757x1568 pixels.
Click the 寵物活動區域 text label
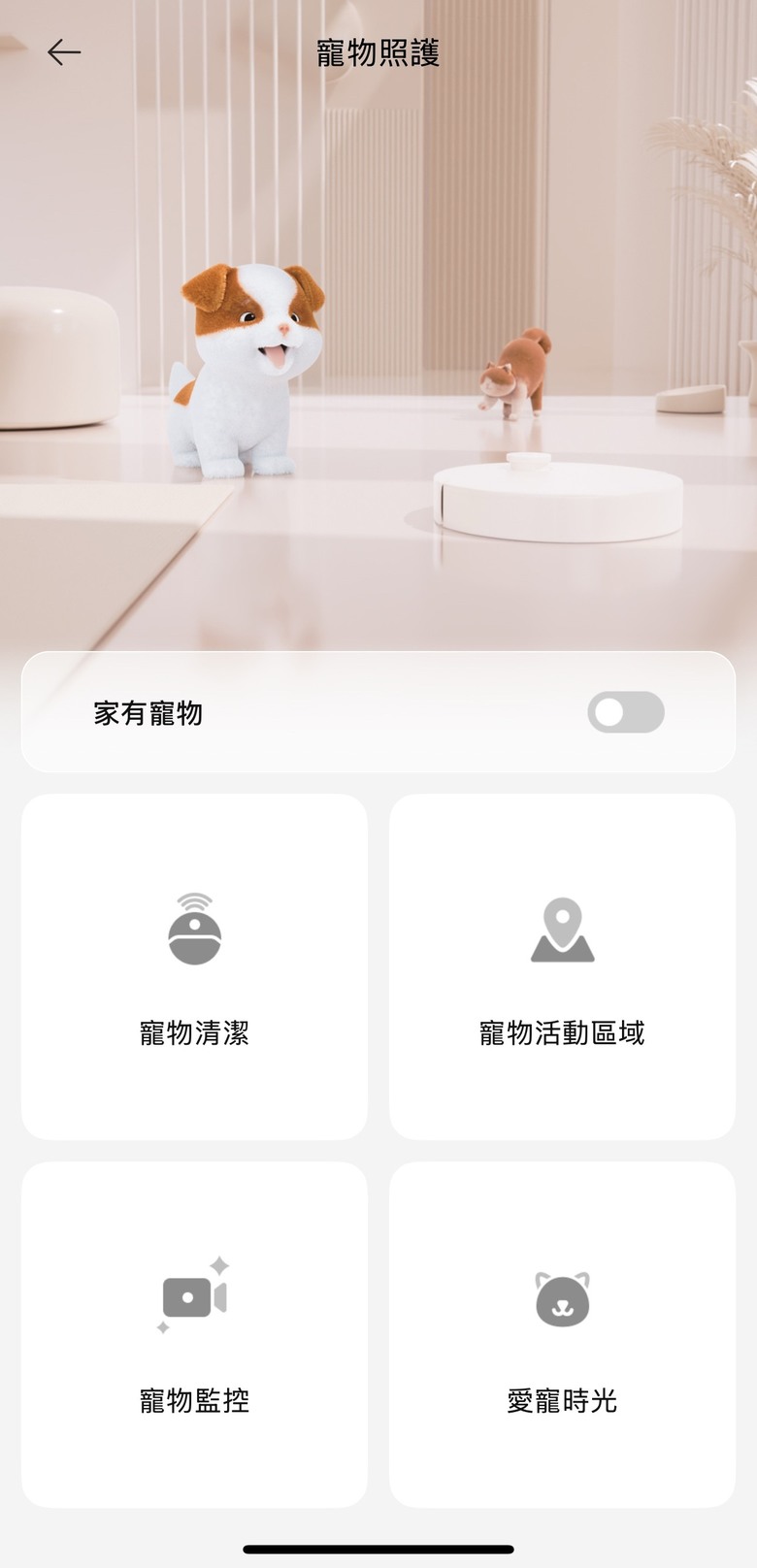(561, 1033)
